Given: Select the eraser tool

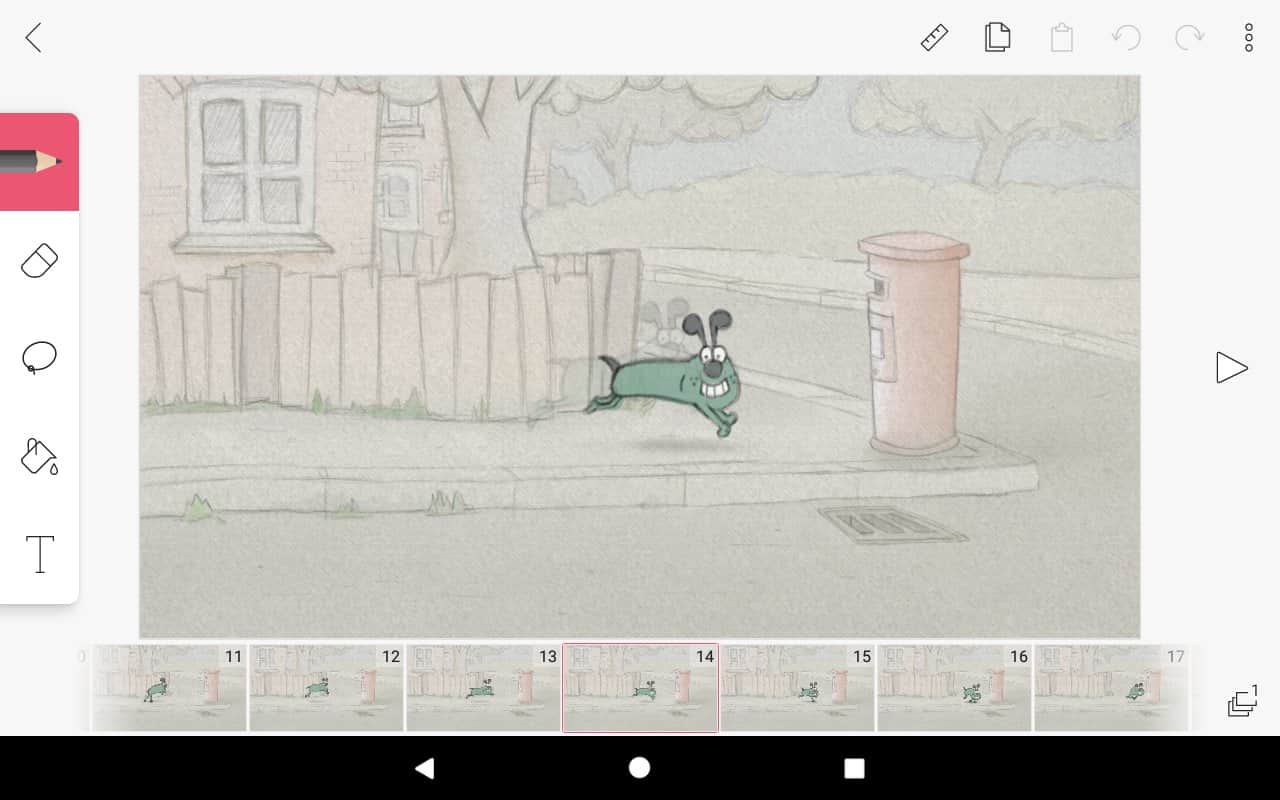Looking at the screenshot, I should point(39,260).
